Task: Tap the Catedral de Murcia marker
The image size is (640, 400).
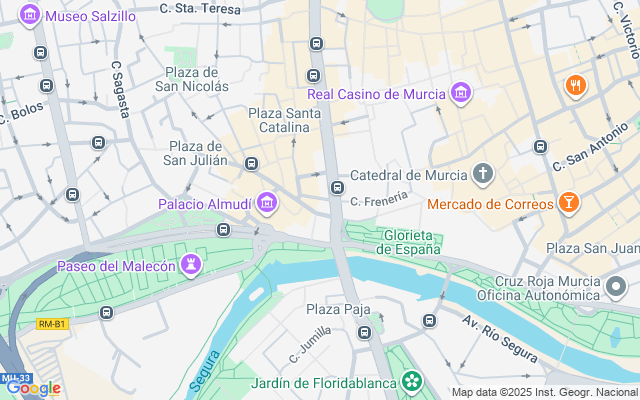Action: coord(483,175)
